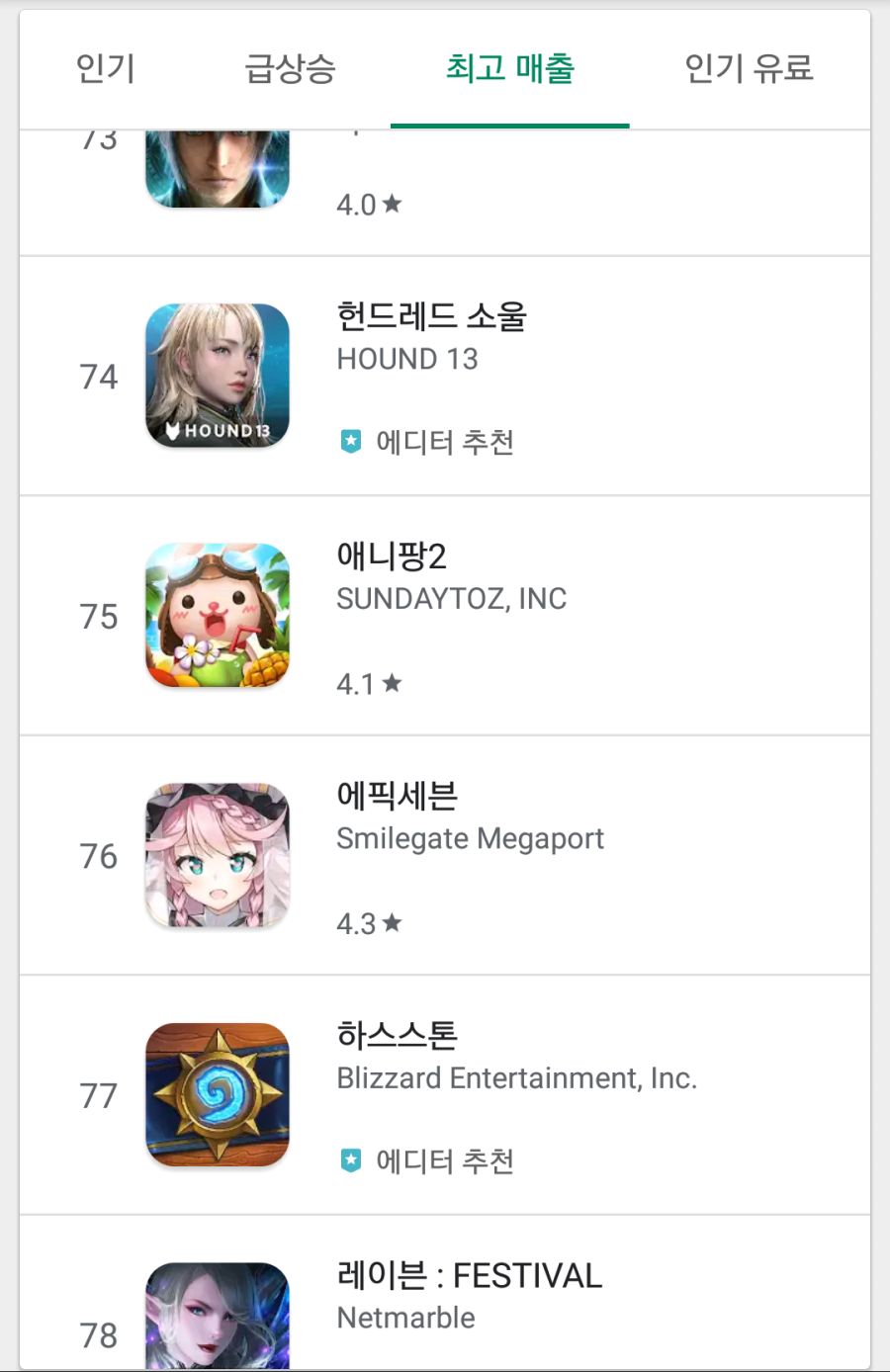Open the 헌드레드 소울 app listing
Image resolution: width=890 pixels, height=1372 pixels.
[x=431, y=317]
